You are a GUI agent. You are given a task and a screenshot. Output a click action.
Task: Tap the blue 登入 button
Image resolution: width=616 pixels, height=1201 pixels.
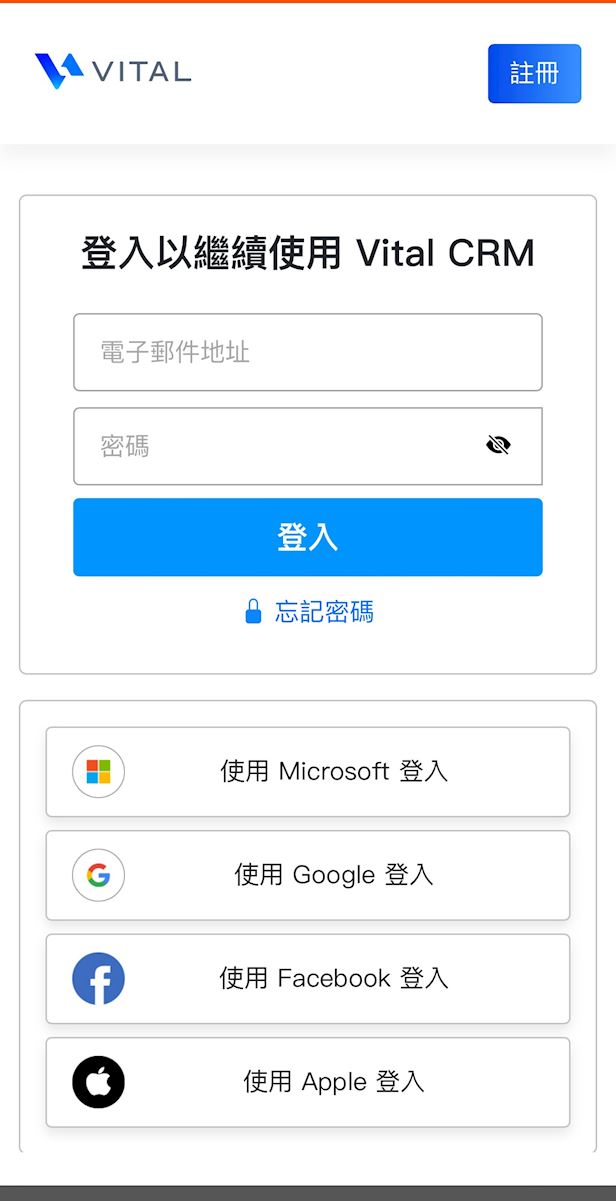[307, 537]
